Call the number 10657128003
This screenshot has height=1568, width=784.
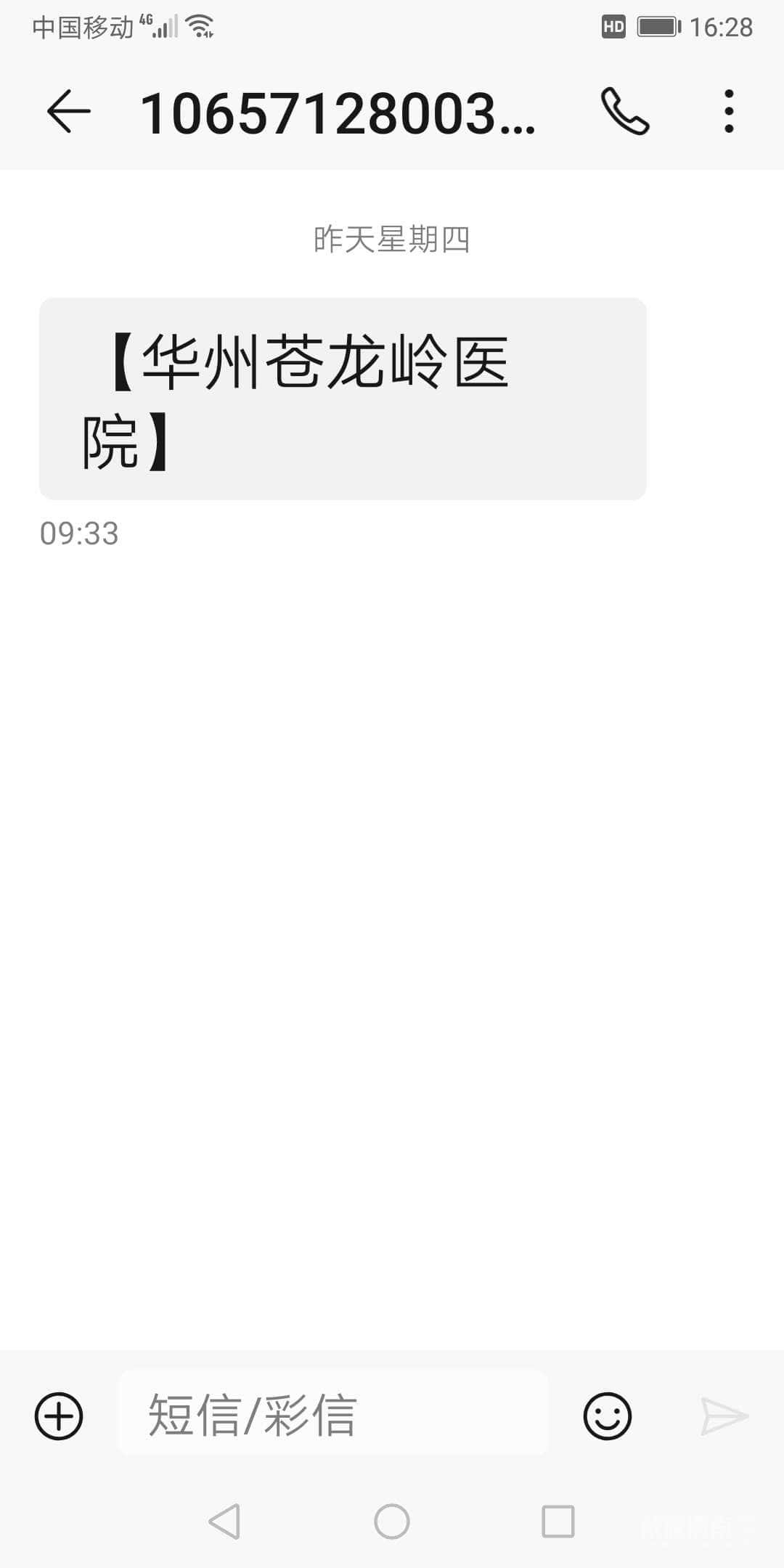click(624, 112)
